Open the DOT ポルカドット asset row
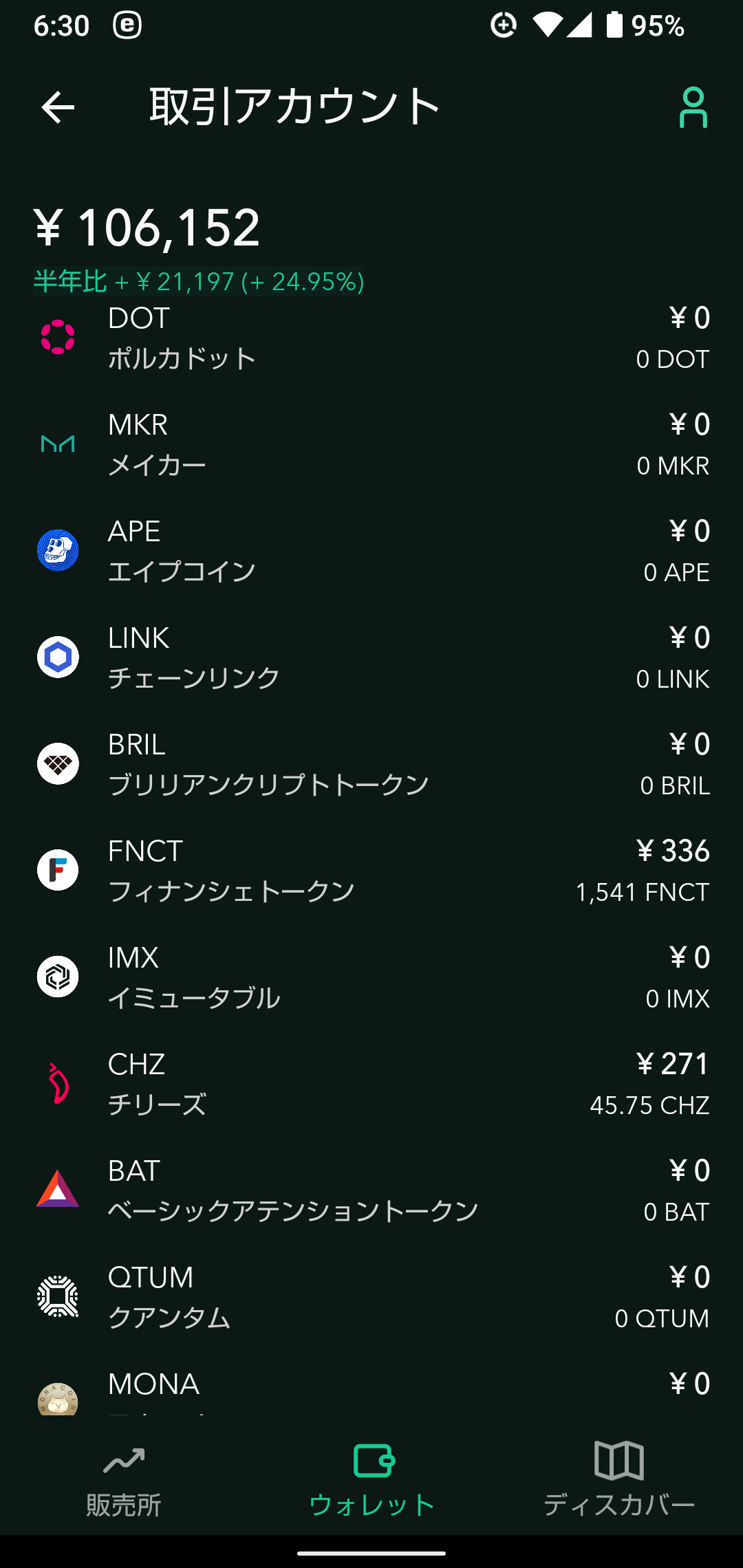The width and height of the screenshot is (743, 1568). pyautogui.click(x=371, y=338)
